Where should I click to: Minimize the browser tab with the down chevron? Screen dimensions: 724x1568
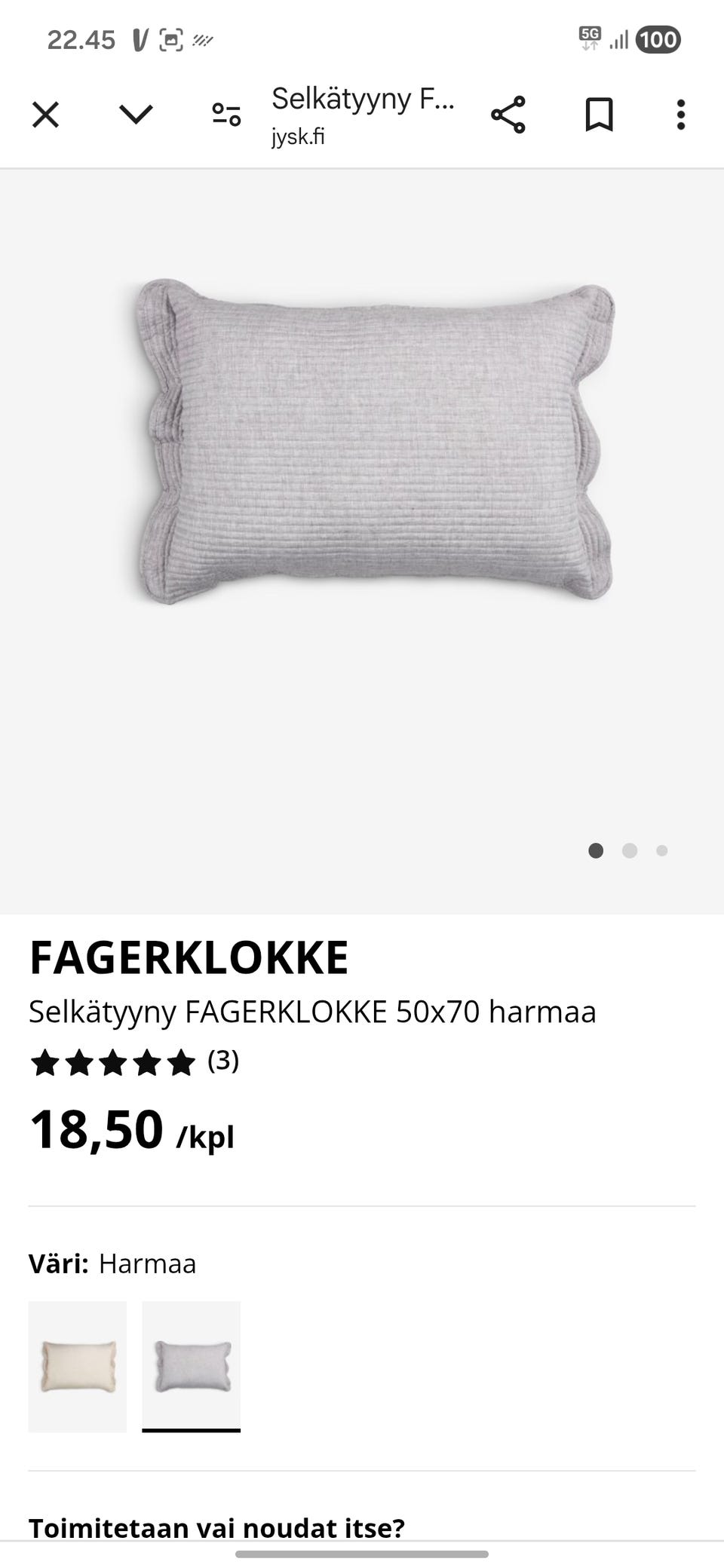(x=136, y=115)
